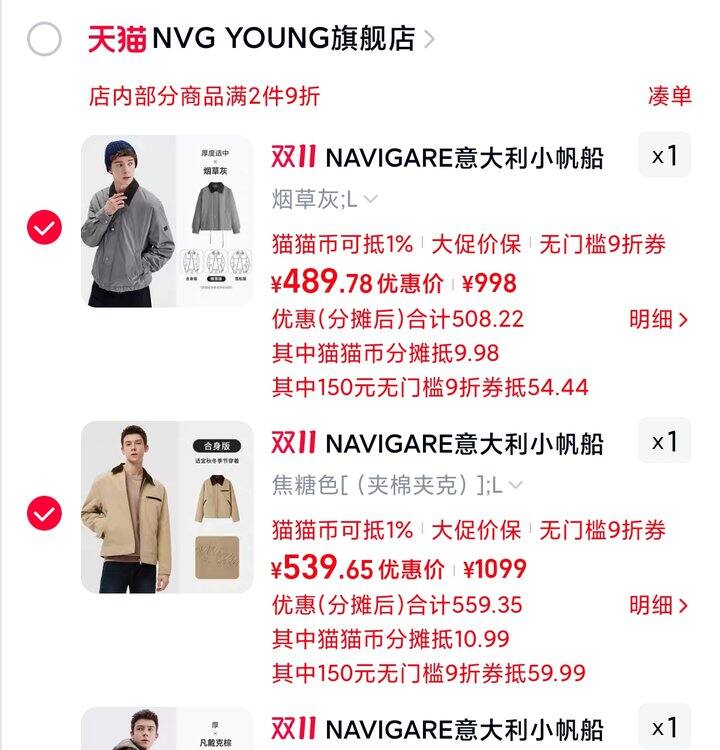
Task: Select all items from NVG YOUNG store
Action: coord(44,41)
